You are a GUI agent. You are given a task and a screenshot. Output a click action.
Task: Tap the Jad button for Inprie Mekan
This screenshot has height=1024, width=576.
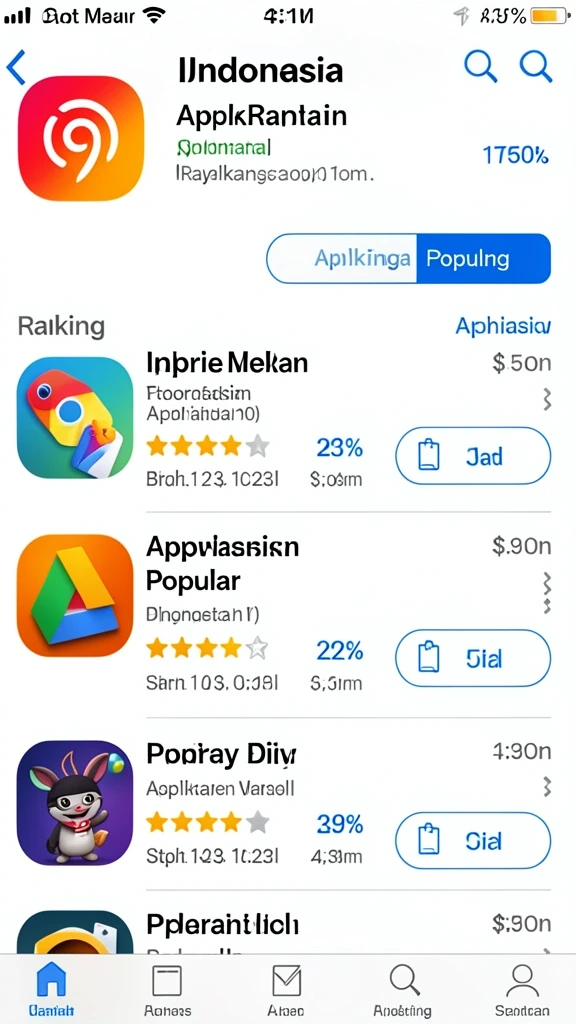click(x=473, y=456)
